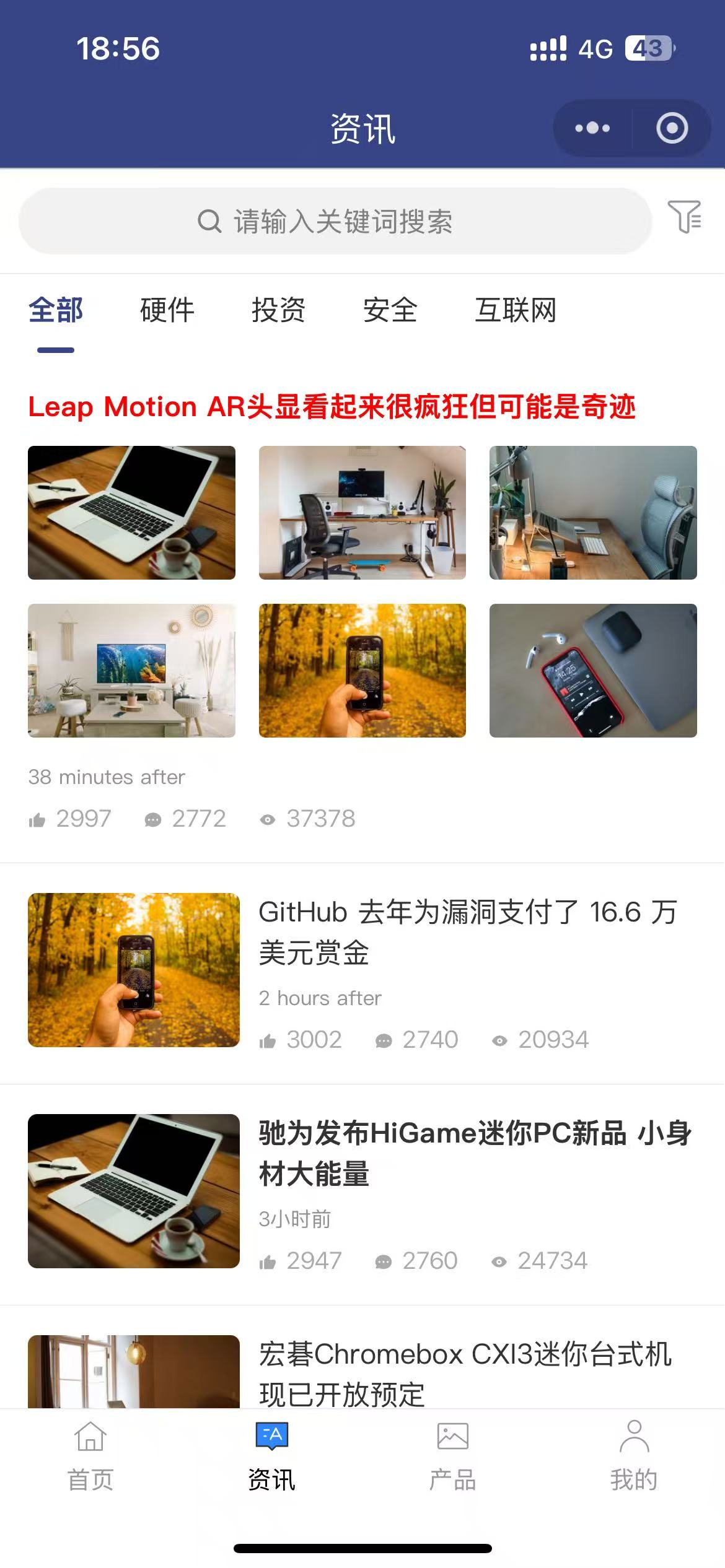Open the GitHub 漏洞赏金 article
Image resolution: width=725 pixels, height=1568 pixels.
pyautogui.click(x=468, y=932)
